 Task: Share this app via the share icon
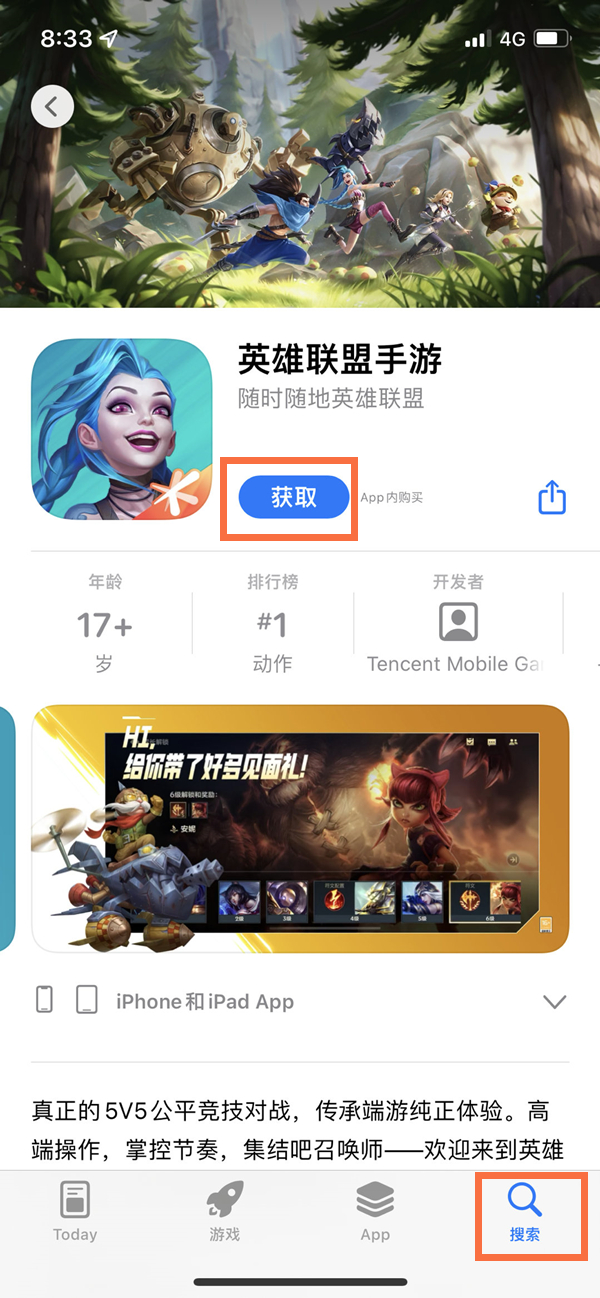point(552,498)
